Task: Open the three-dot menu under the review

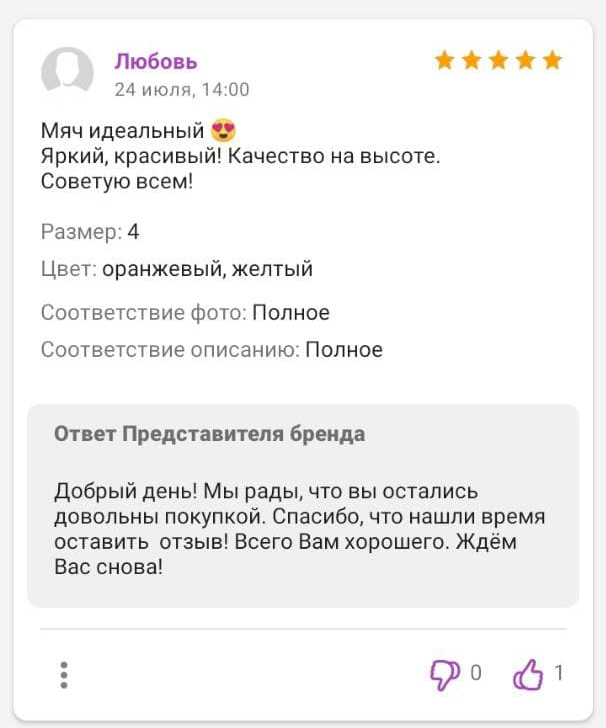Action: (64, 675)
